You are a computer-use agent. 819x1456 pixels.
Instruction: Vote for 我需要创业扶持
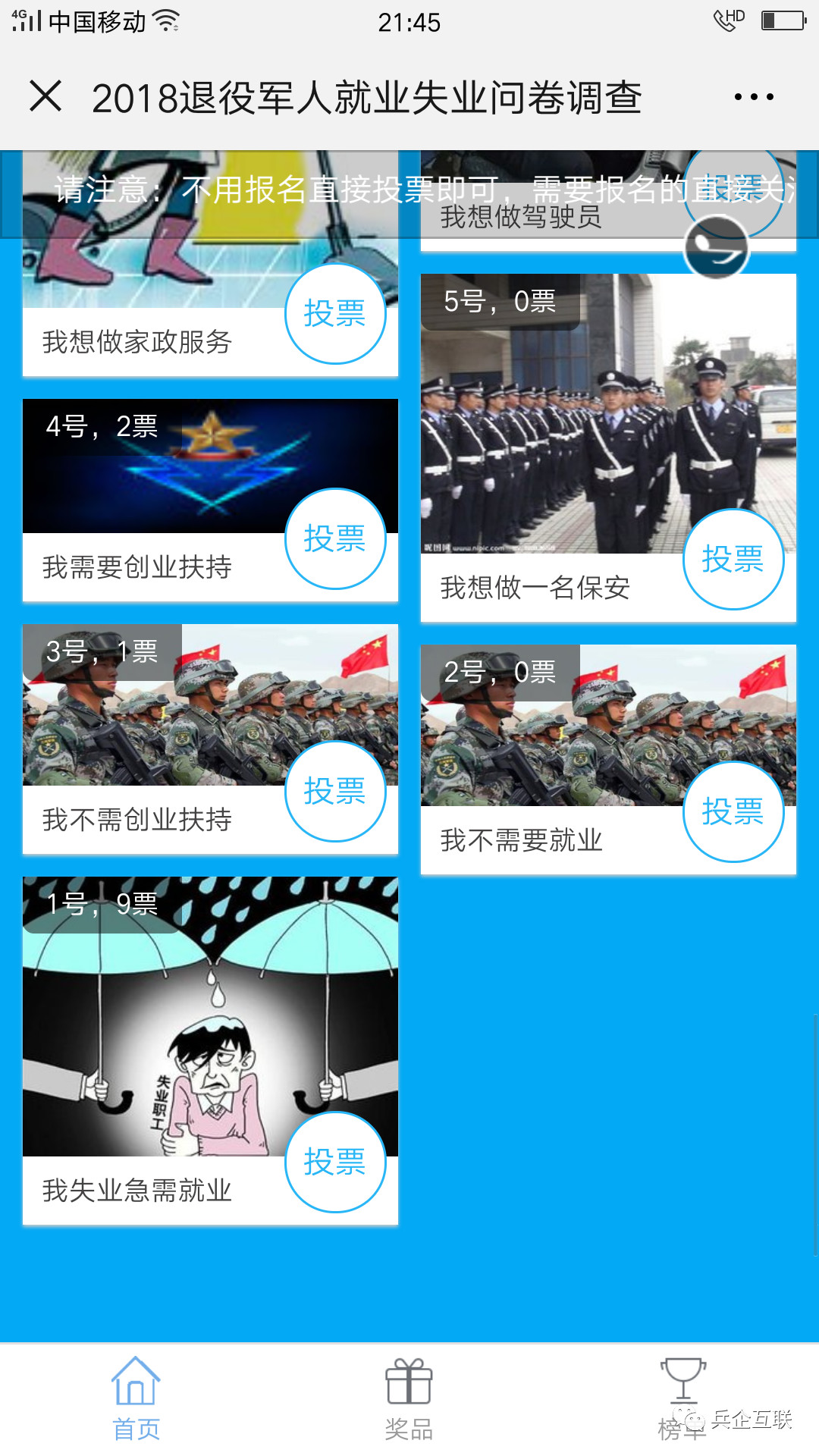click(335, 539)
